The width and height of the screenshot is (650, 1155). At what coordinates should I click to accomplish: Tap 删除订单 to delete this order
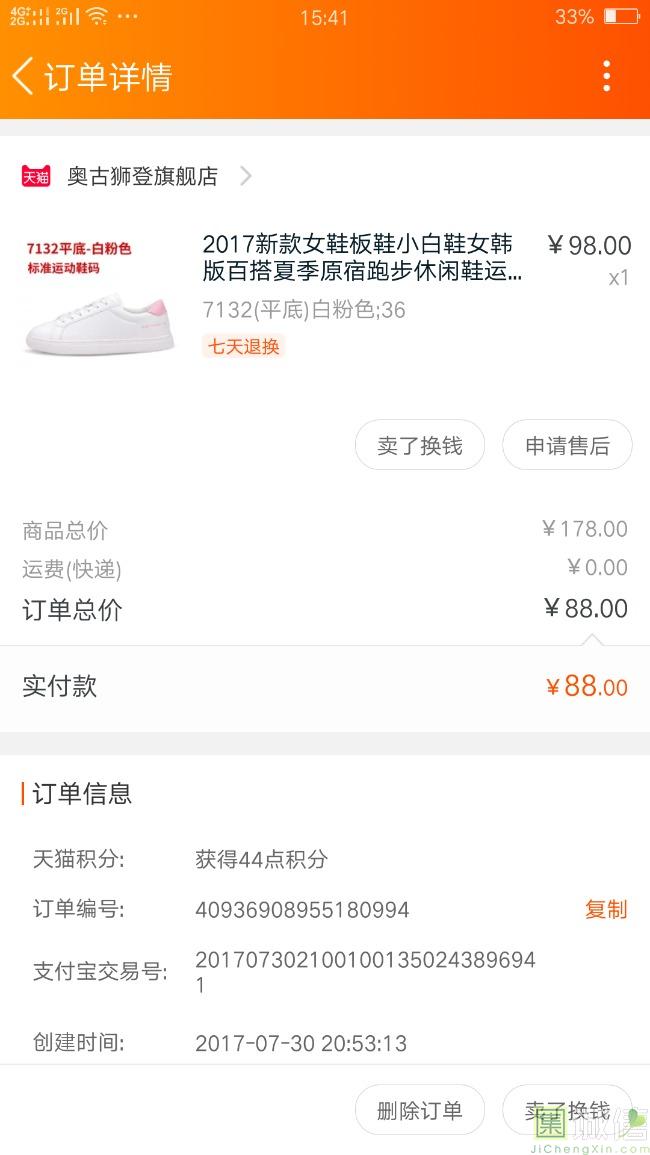pyautogui.click(x=420, y=1110)
